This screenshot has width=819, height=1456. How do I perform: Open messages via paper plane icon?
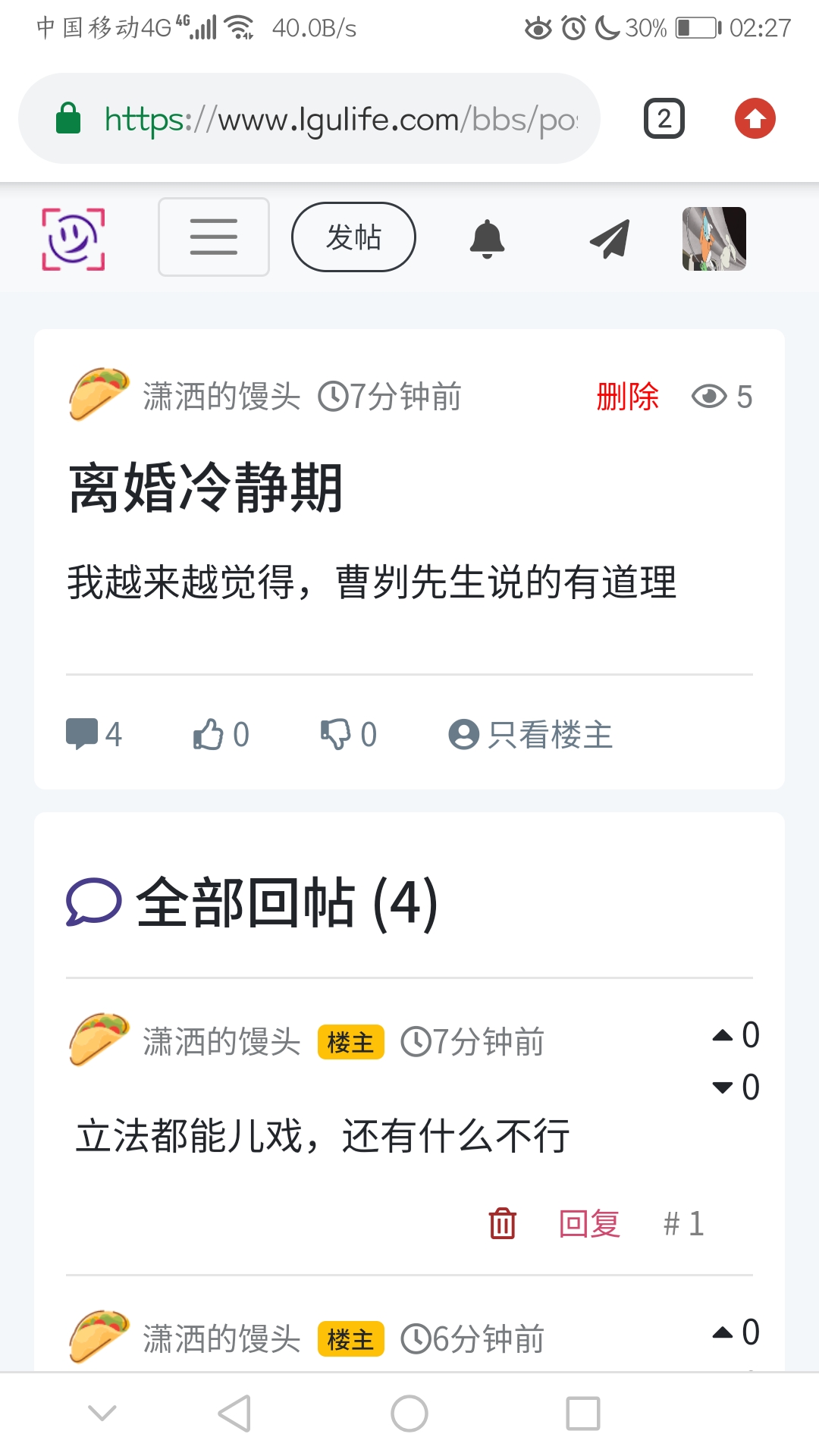coord(610,238)
